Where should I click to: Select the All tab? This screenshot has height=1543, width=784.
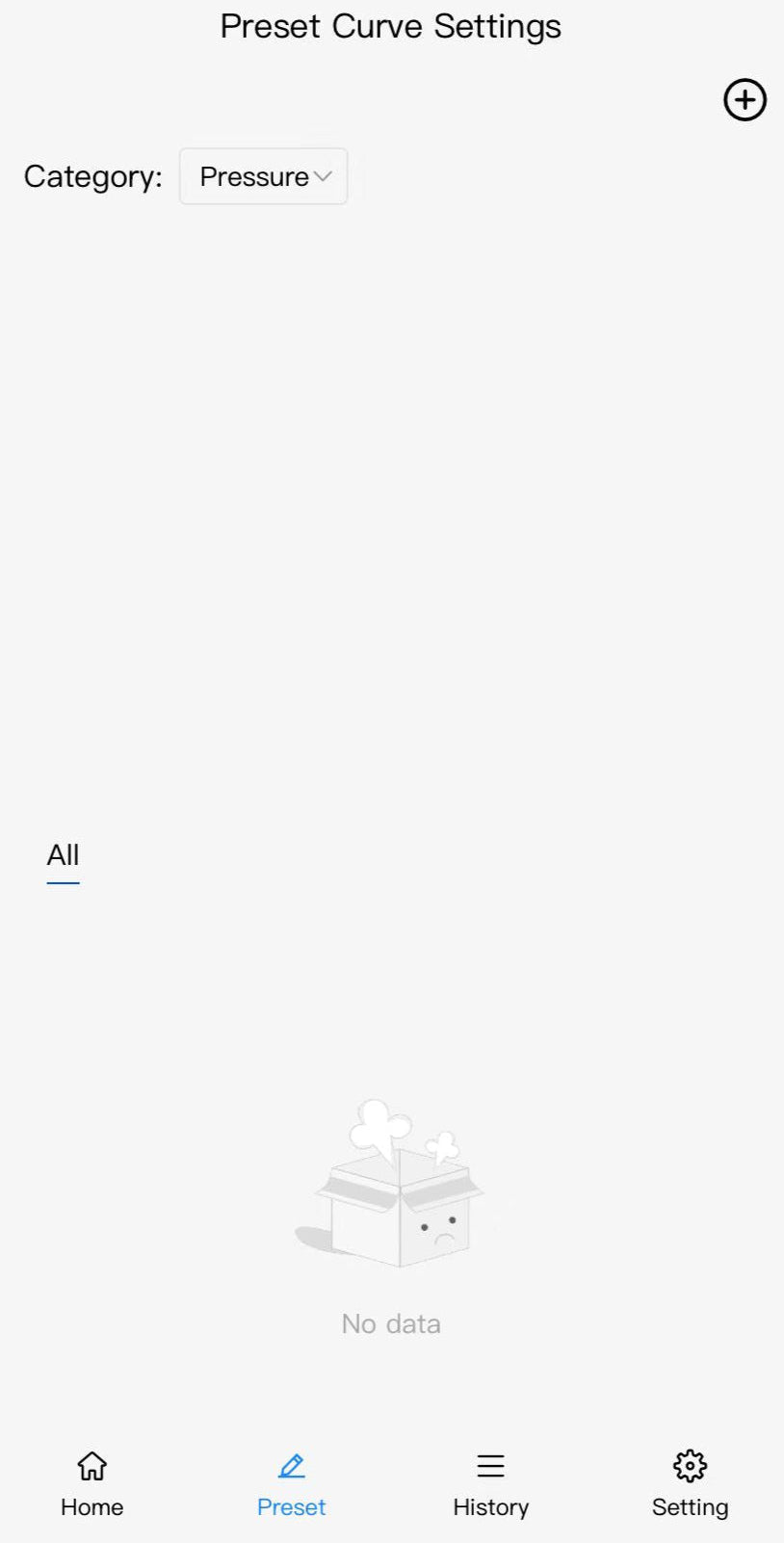[x=64, y=855]
